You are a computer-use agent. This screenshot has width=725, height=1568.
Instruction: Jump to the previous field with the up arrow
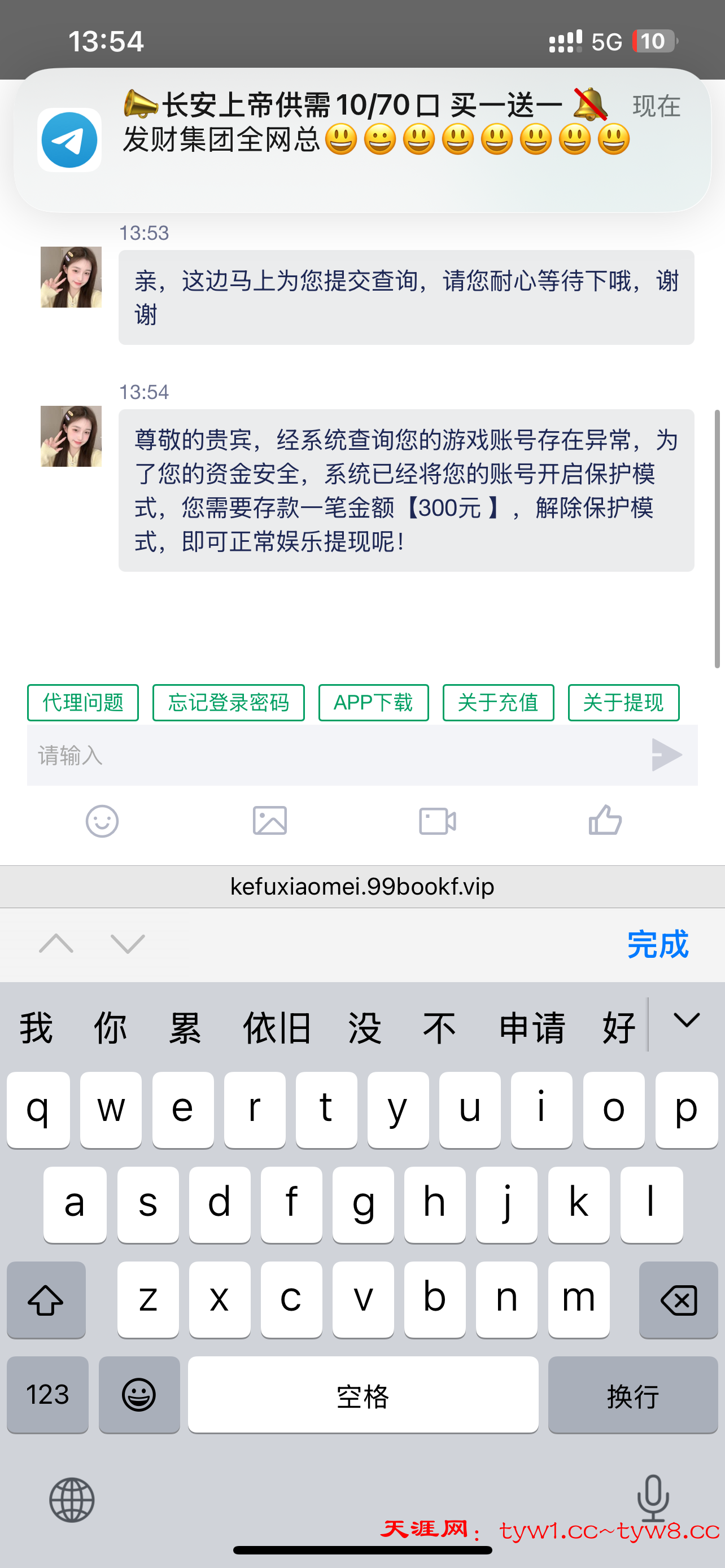click(56, 944)
